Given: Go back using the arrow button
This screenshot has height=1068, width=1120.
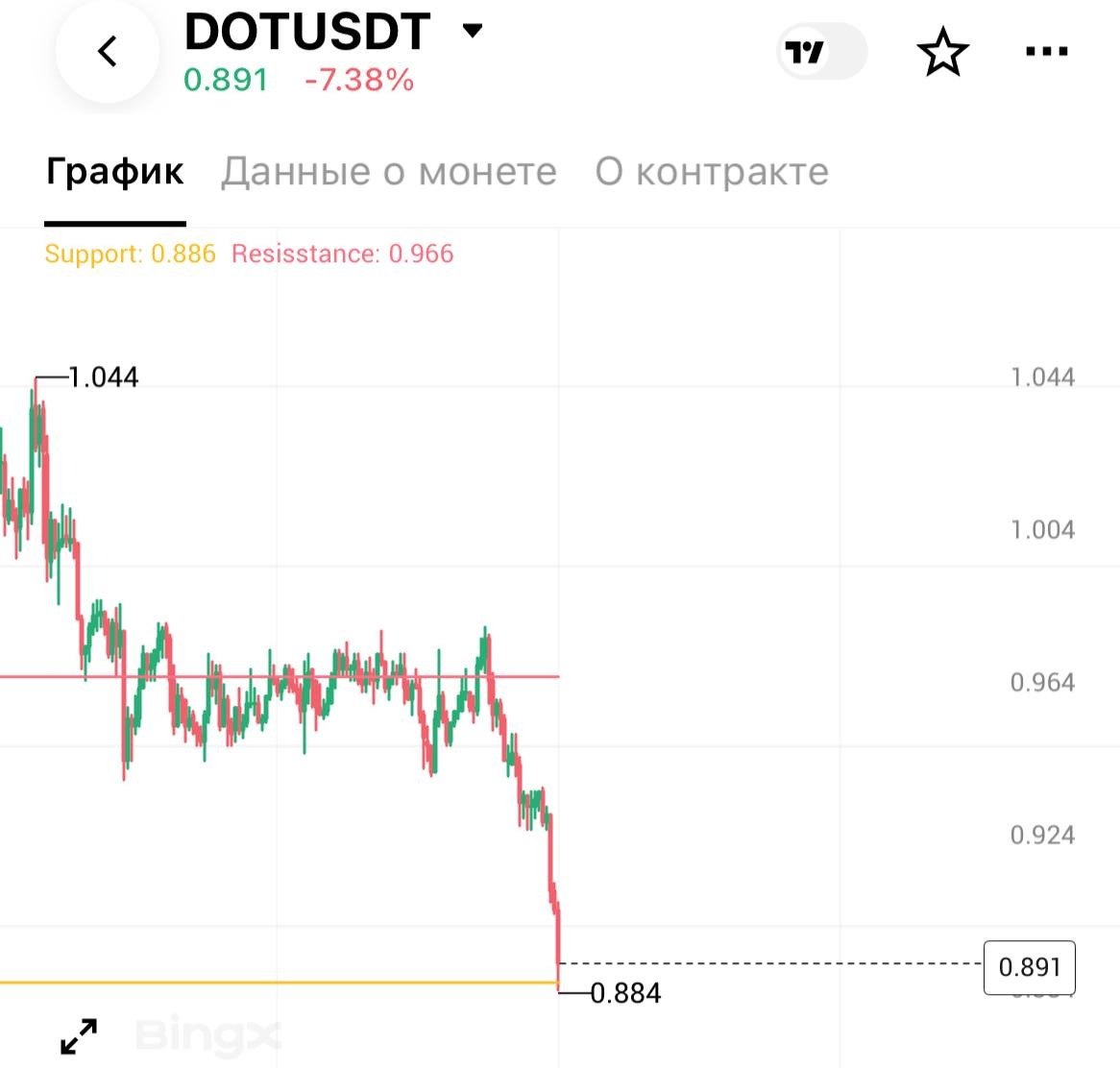Looking at the screenshot, I should pyautogui.click(x=108, y=52).
